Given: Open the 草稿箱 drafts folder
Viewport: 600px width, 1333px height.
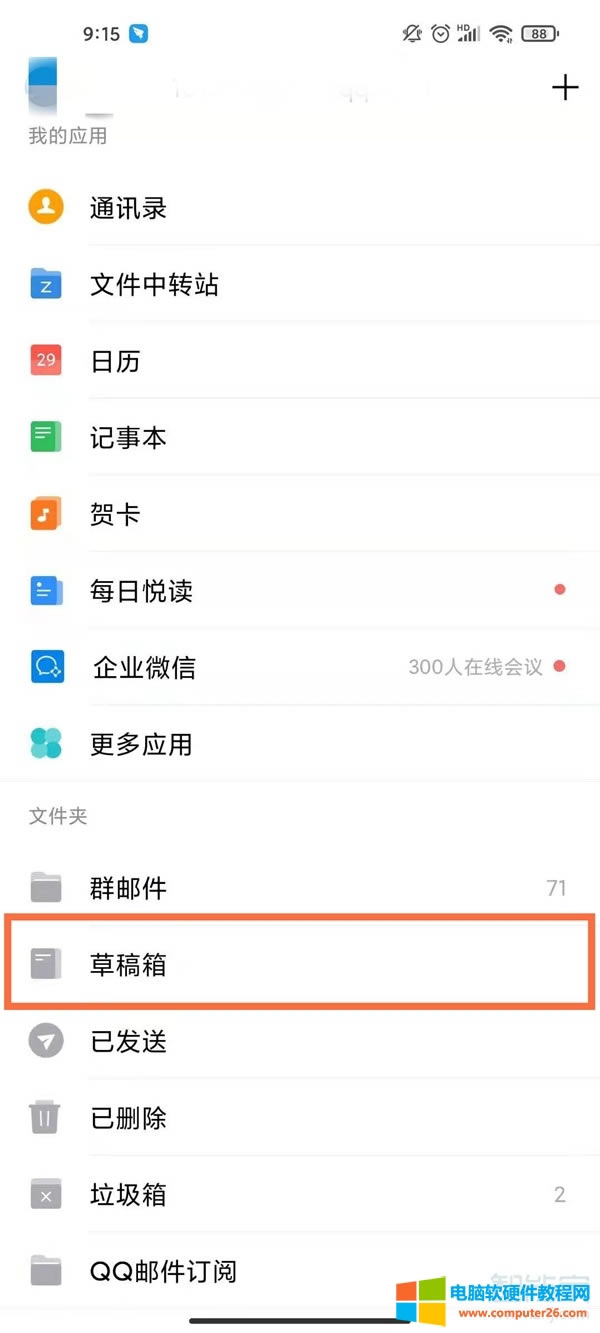Looking at the screenshot, I should coord(128,965).
